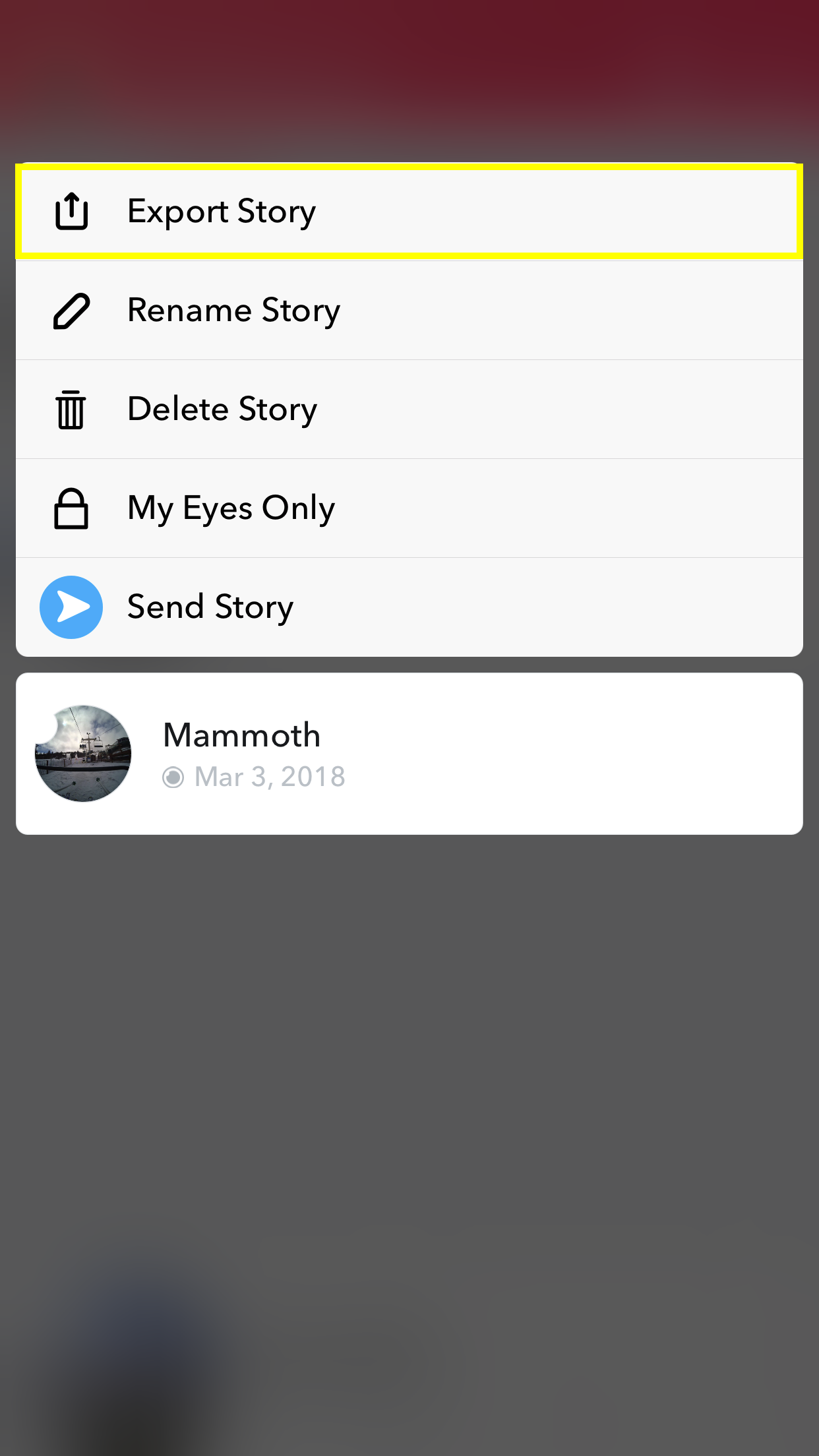Tap the white arrow in the blue circle
Screen dimensions: 819x1456
[71, 607]
